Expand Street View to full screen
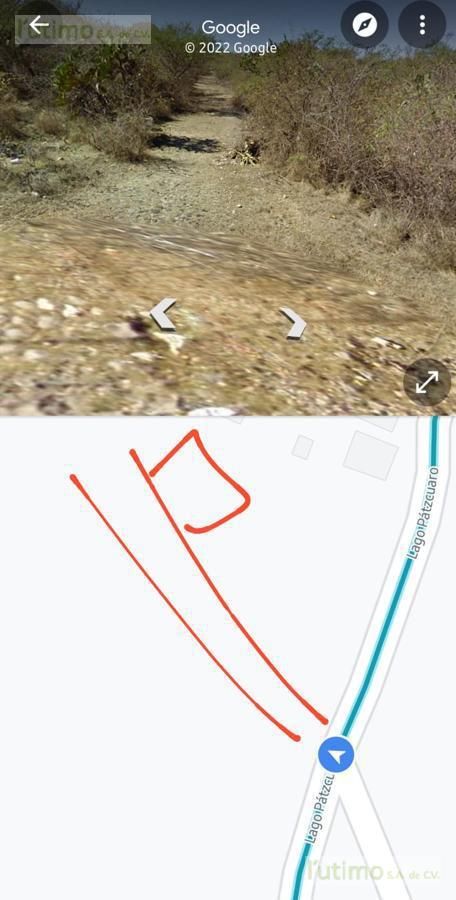The image size is (456, 900). [427, 382]
